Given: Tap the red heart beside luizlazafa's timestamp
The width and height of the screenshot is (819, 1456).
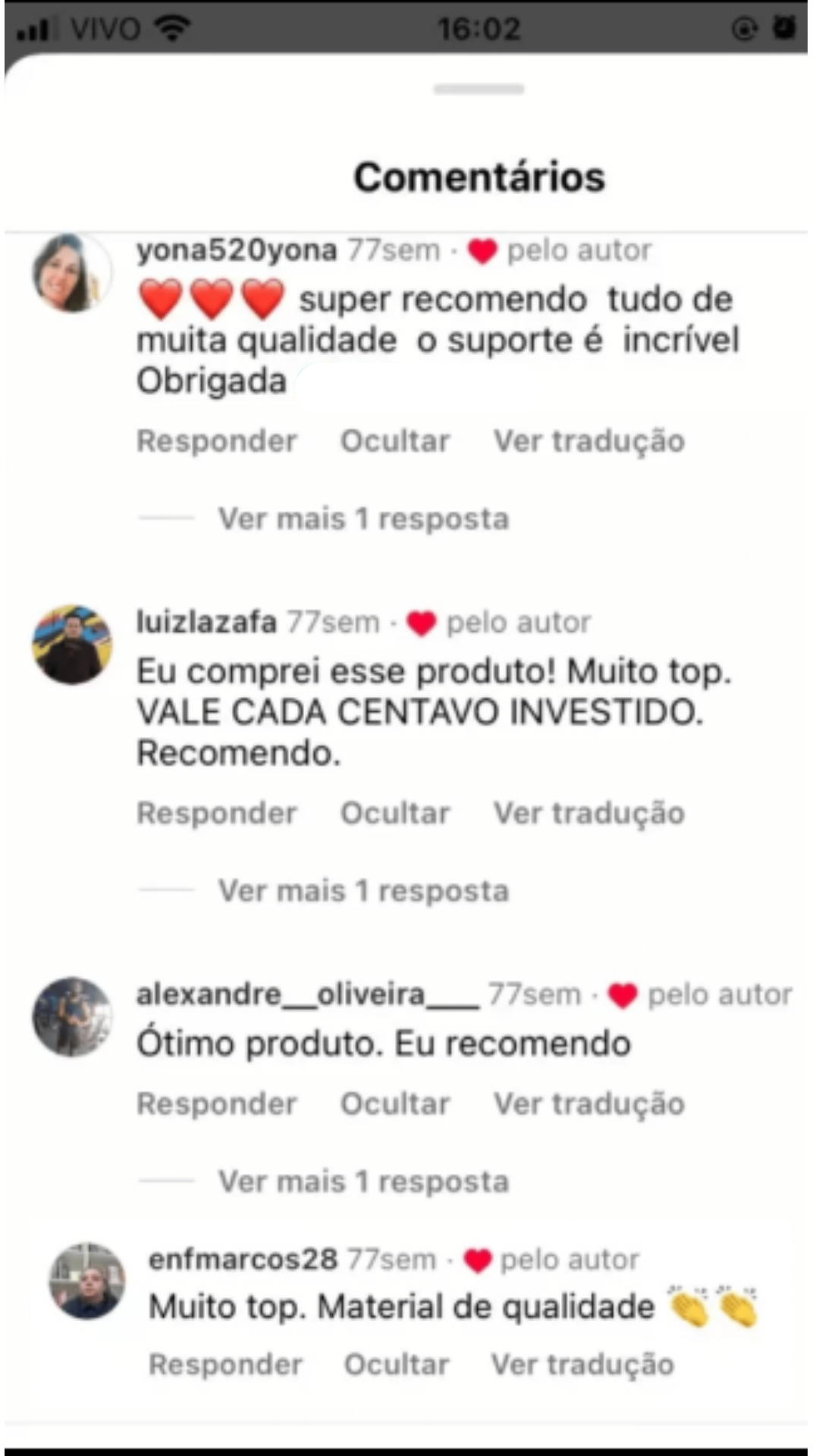Looking at the screenshot, I should coord(422,622).
